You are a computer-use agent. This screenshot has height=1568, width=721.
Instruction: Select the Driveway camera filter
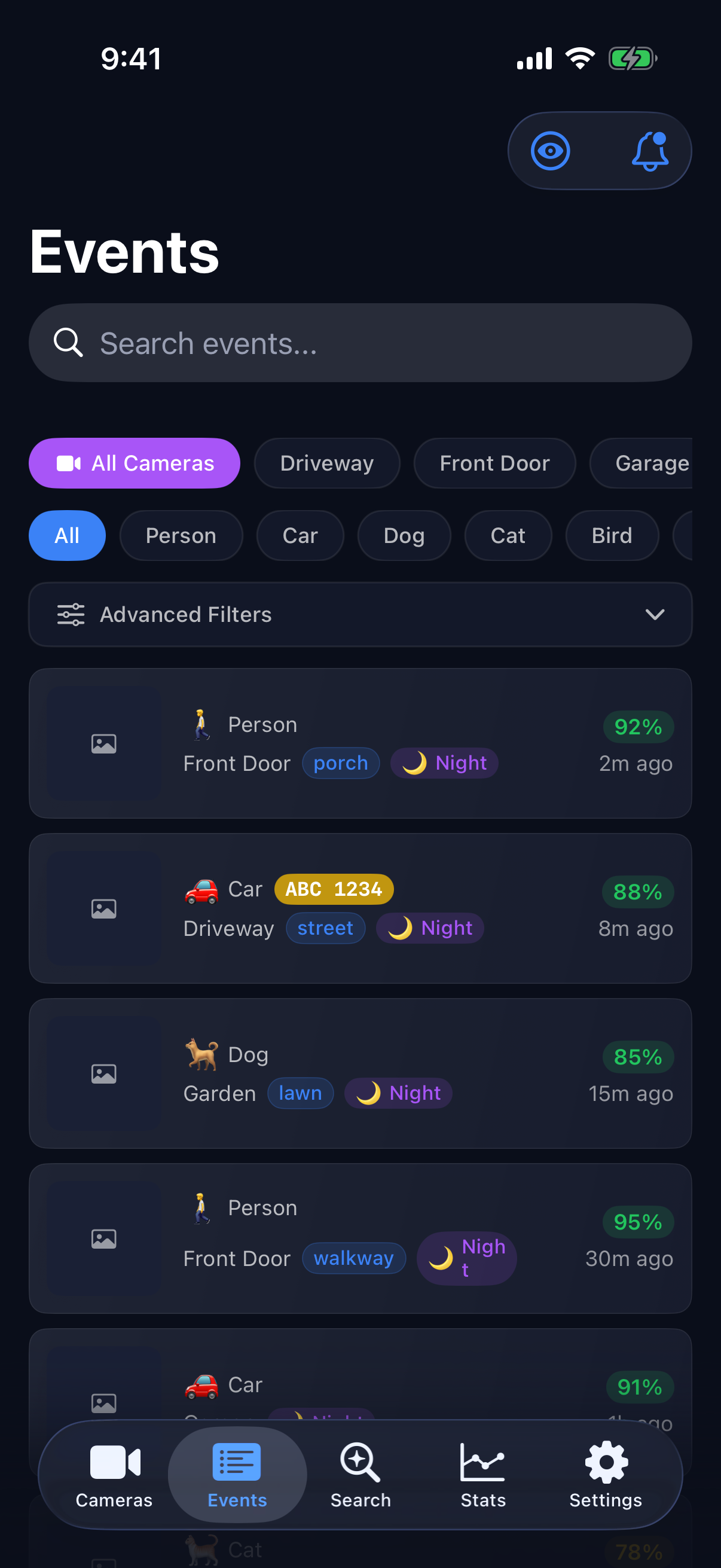327,463
